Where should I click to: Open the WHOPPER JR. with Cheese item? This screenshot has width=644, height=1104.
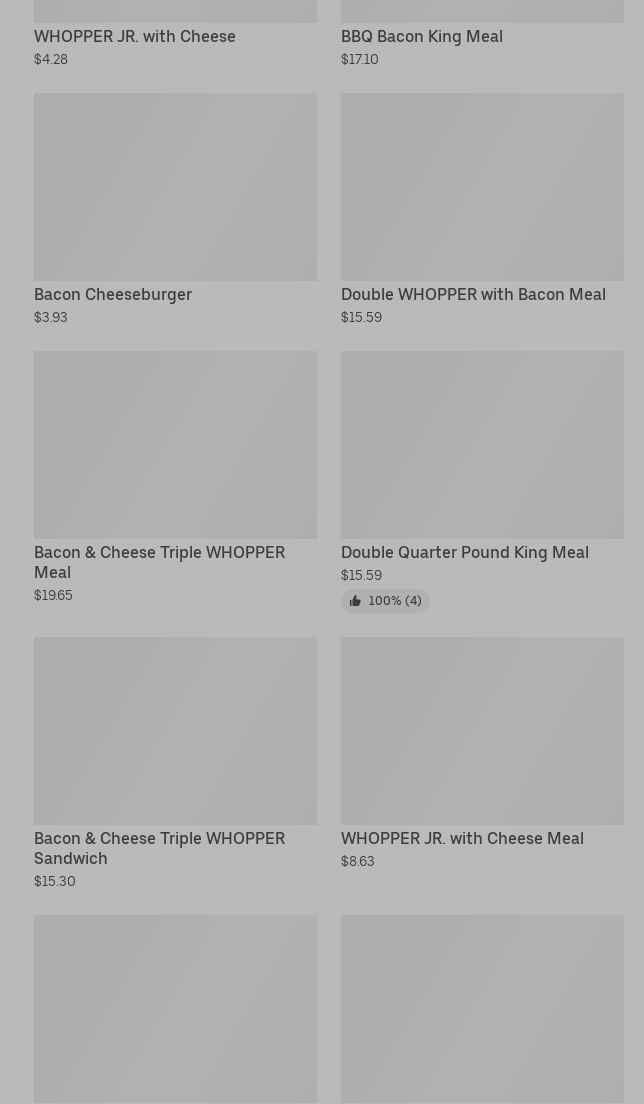pos(135,36)
